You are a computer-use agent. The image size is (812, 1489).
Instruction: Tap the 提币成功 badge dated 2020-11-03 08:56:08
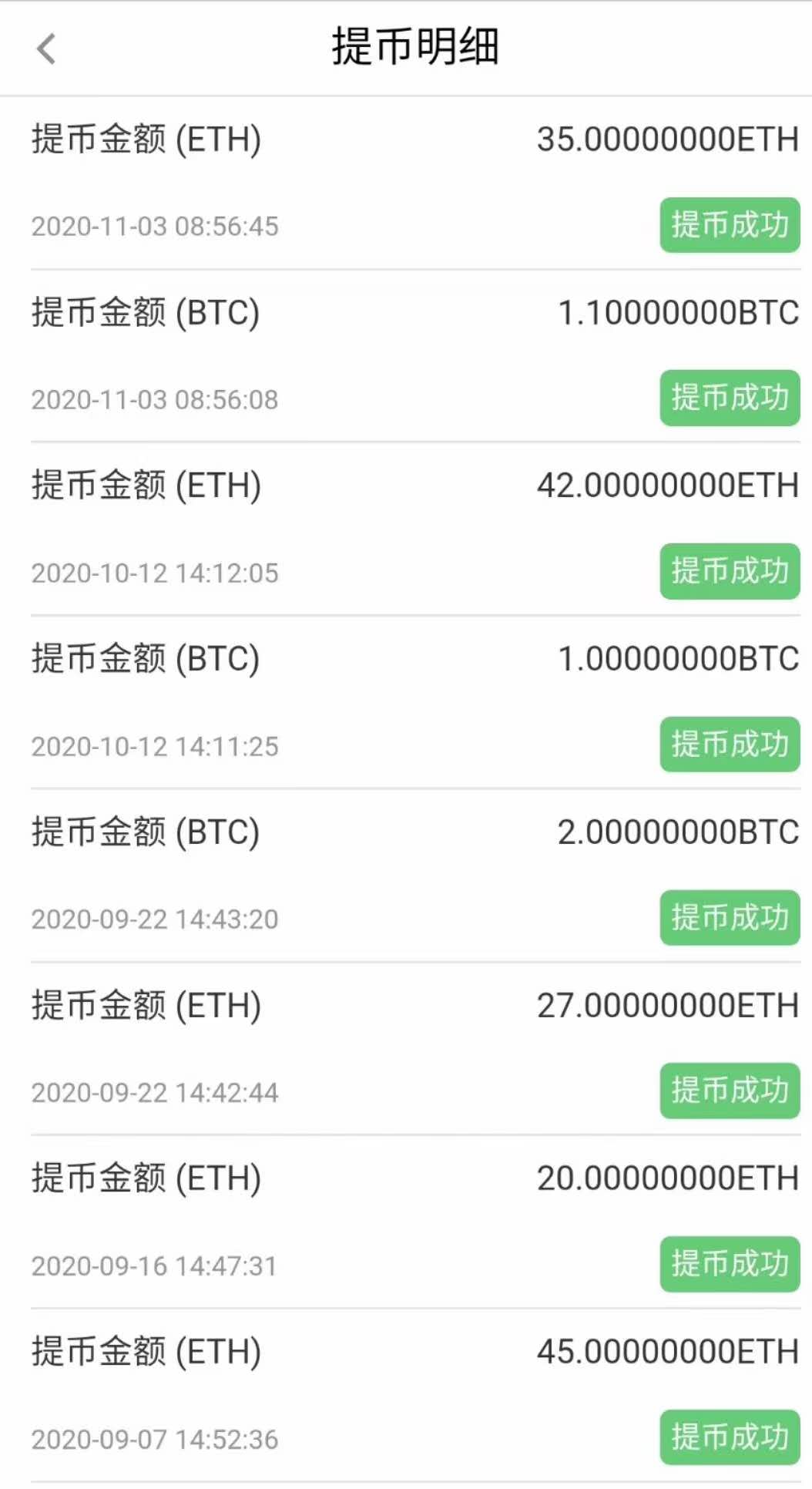[727, 399]
